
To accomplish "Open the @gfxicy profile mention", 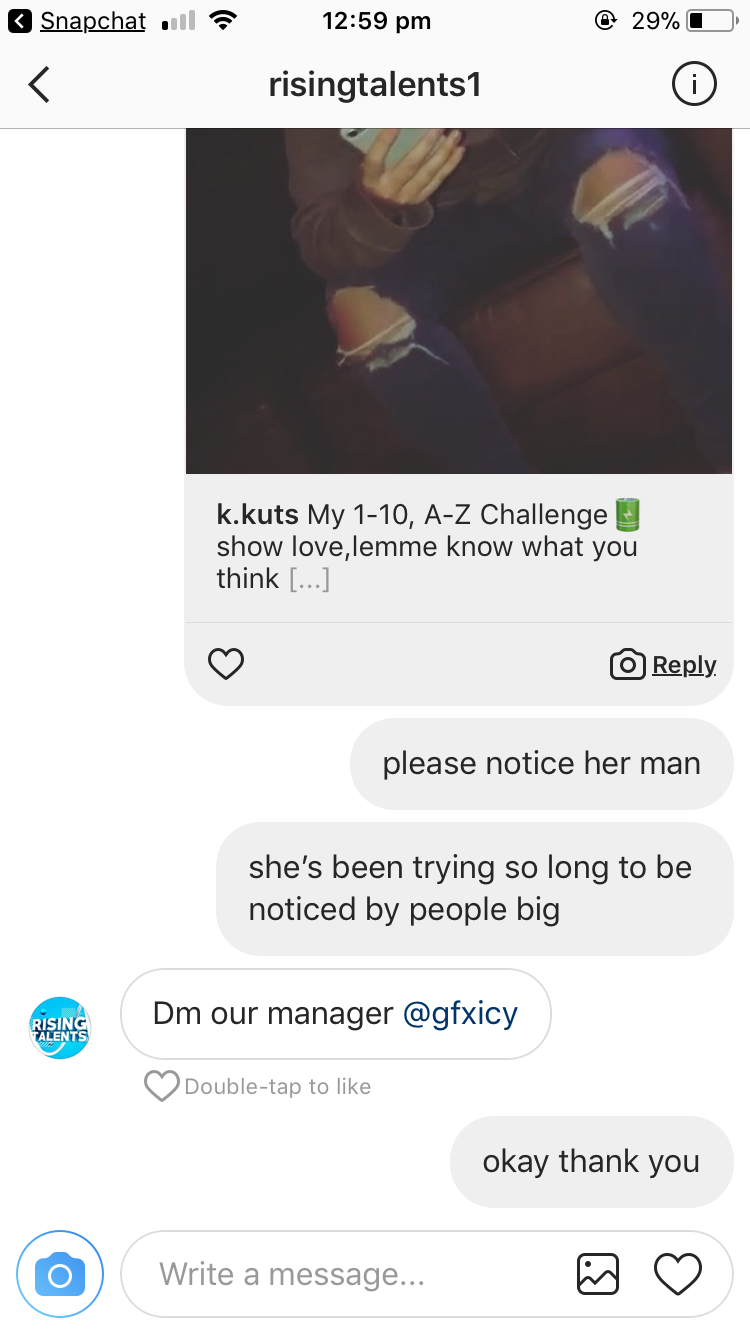I will 460,1013.
